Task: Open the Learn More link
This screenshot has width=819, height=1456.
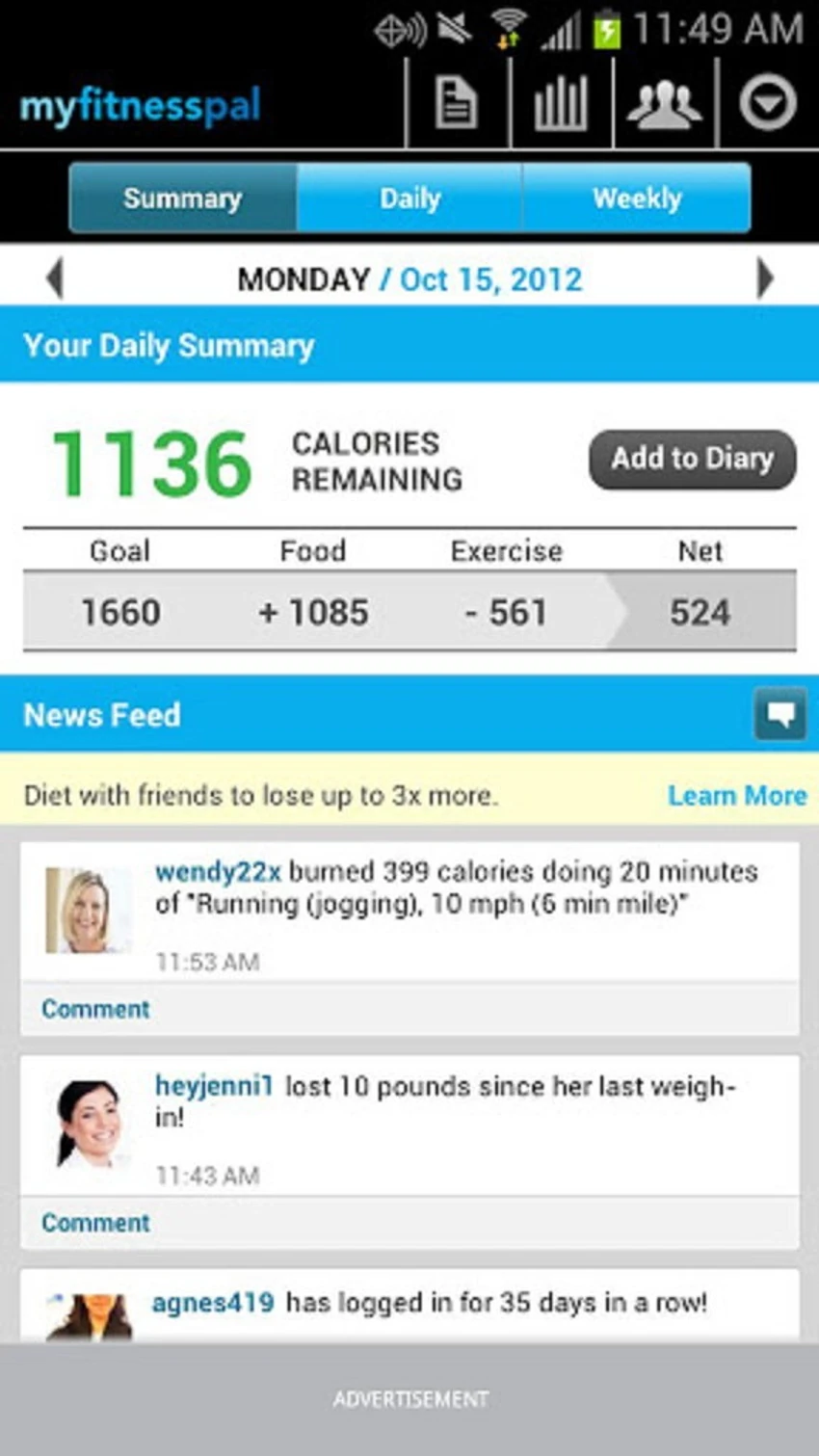Action: click(737, 796)
